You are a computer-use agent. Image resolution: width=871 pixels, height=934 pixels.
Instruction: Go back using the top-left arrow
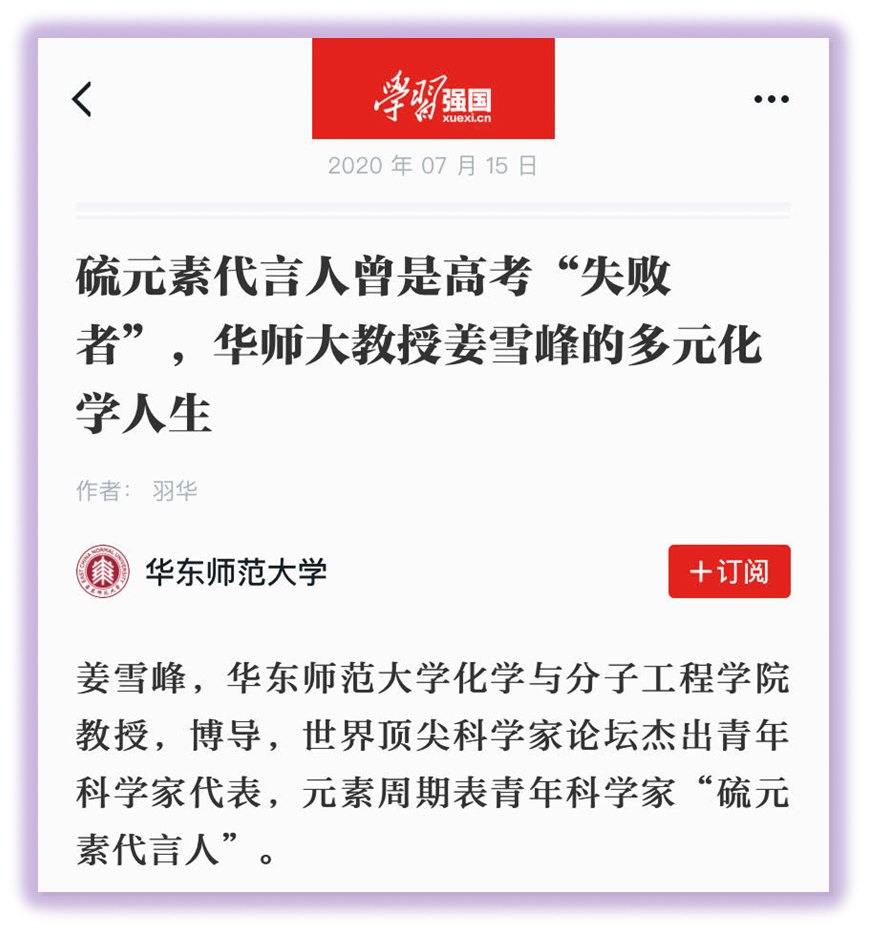[x=82, y=99]
